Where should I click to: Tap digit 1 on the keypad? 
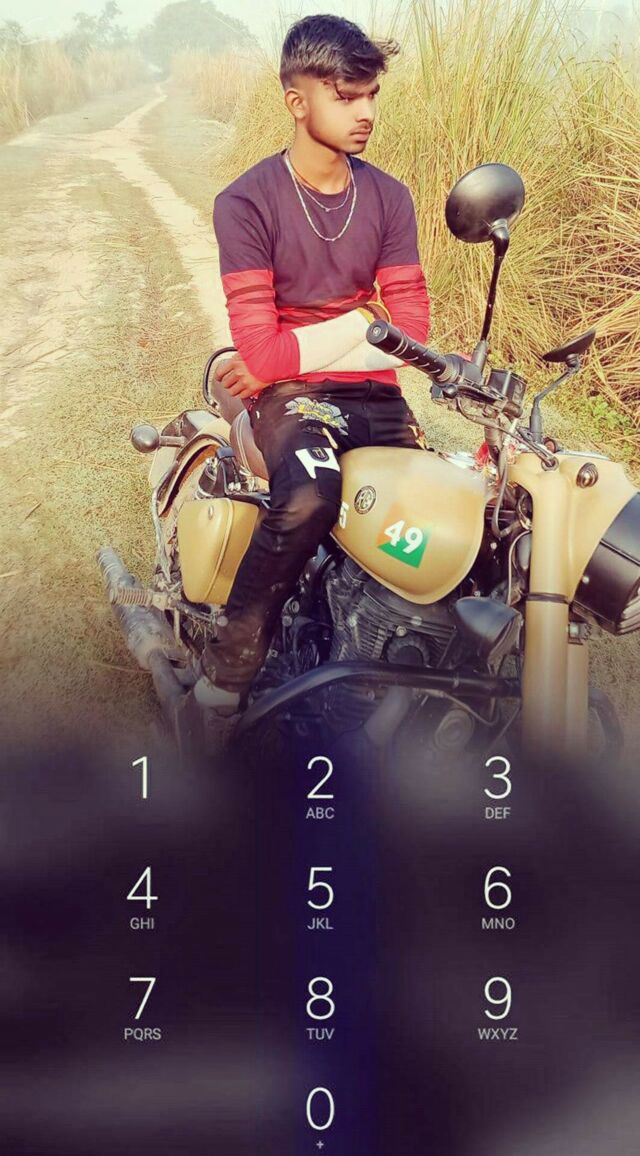pyautogui.click(x=142, y=779)
